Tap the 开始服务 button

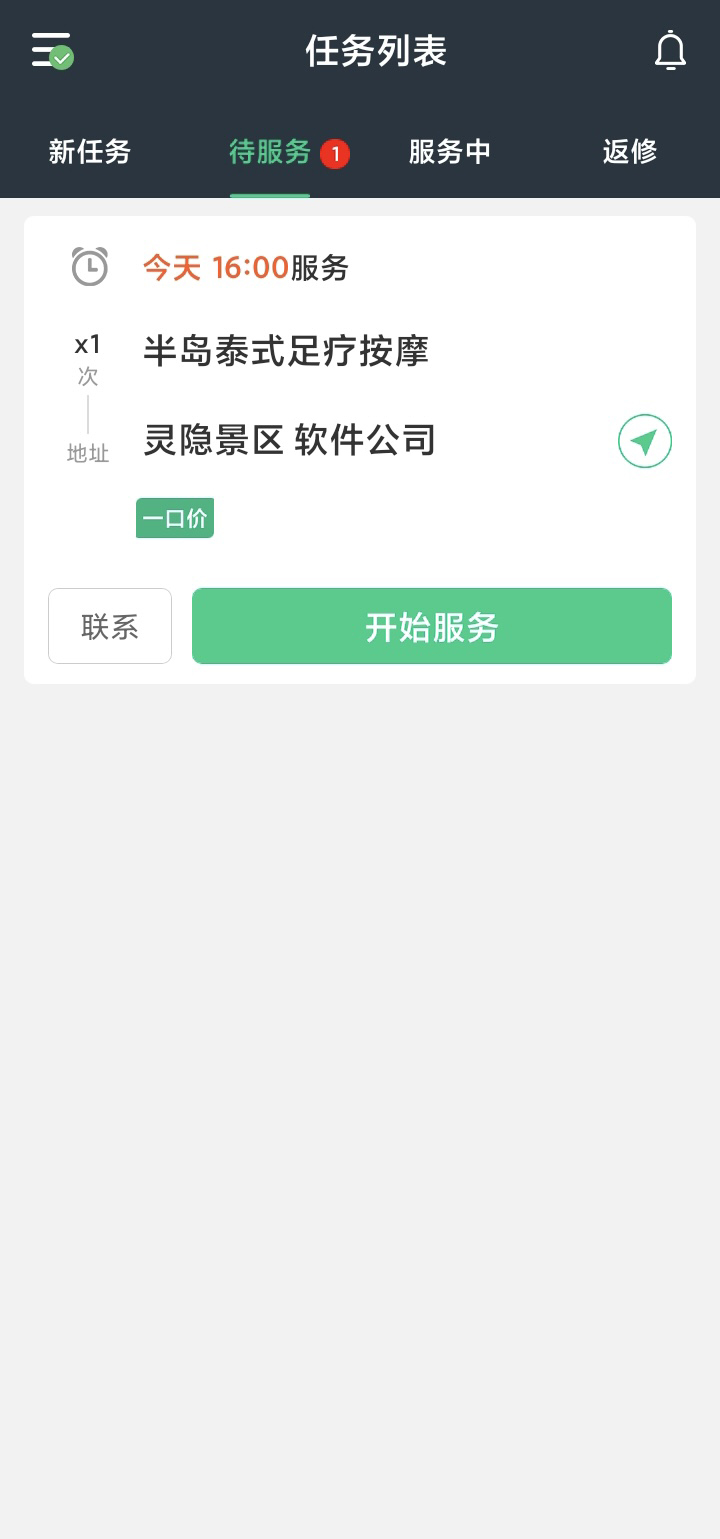[x=431, y=626]
